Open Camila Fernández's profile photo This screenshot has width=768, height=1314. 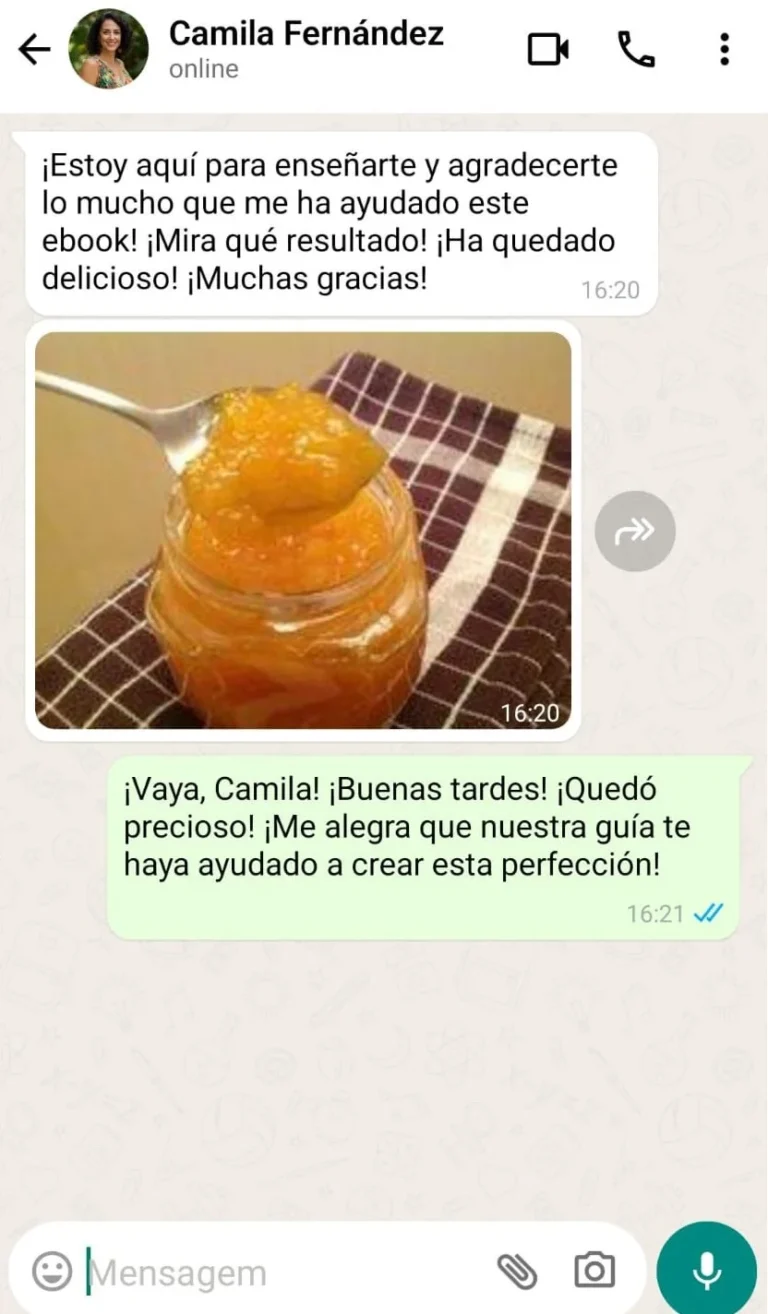pos(108,50)
